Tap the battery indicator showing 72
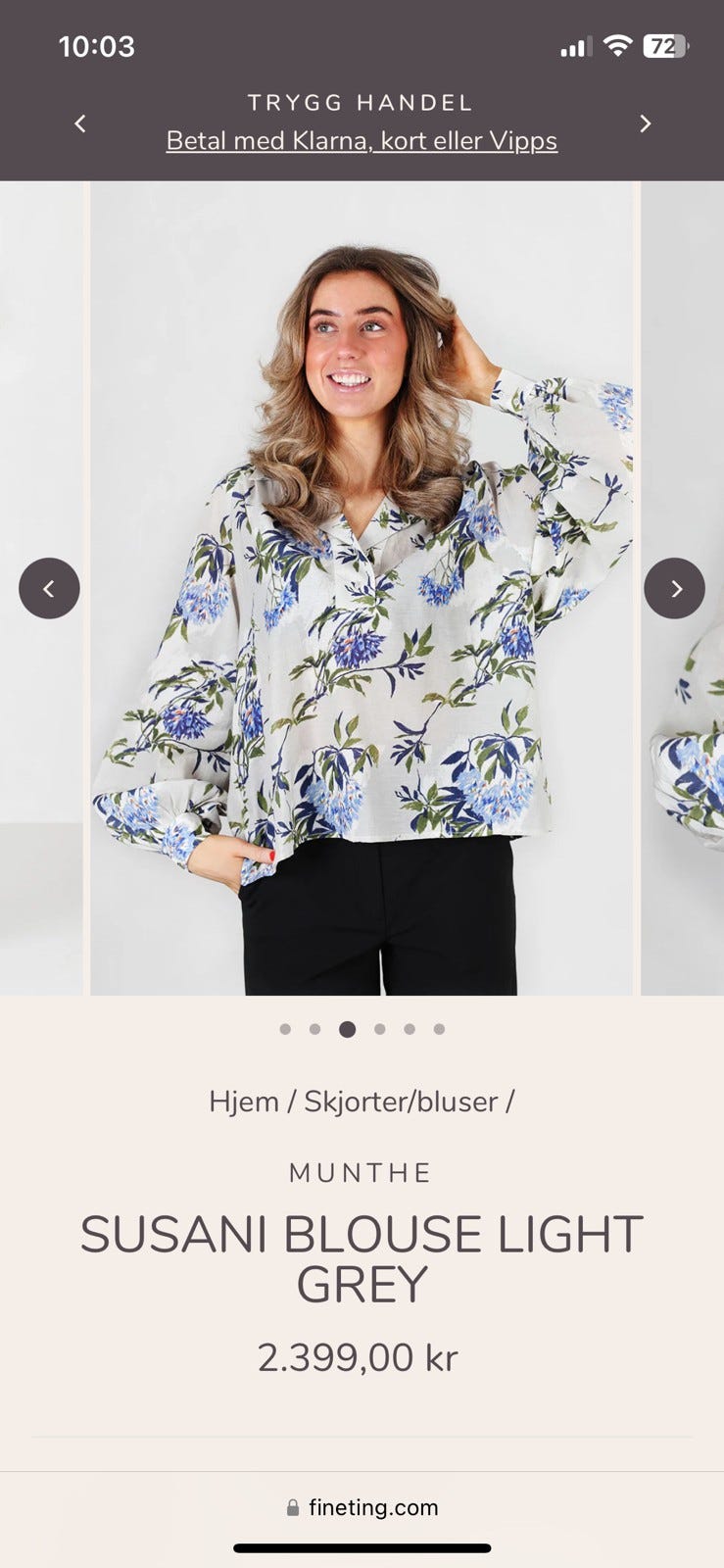The image size is (724, 1568). coord(665,45)
